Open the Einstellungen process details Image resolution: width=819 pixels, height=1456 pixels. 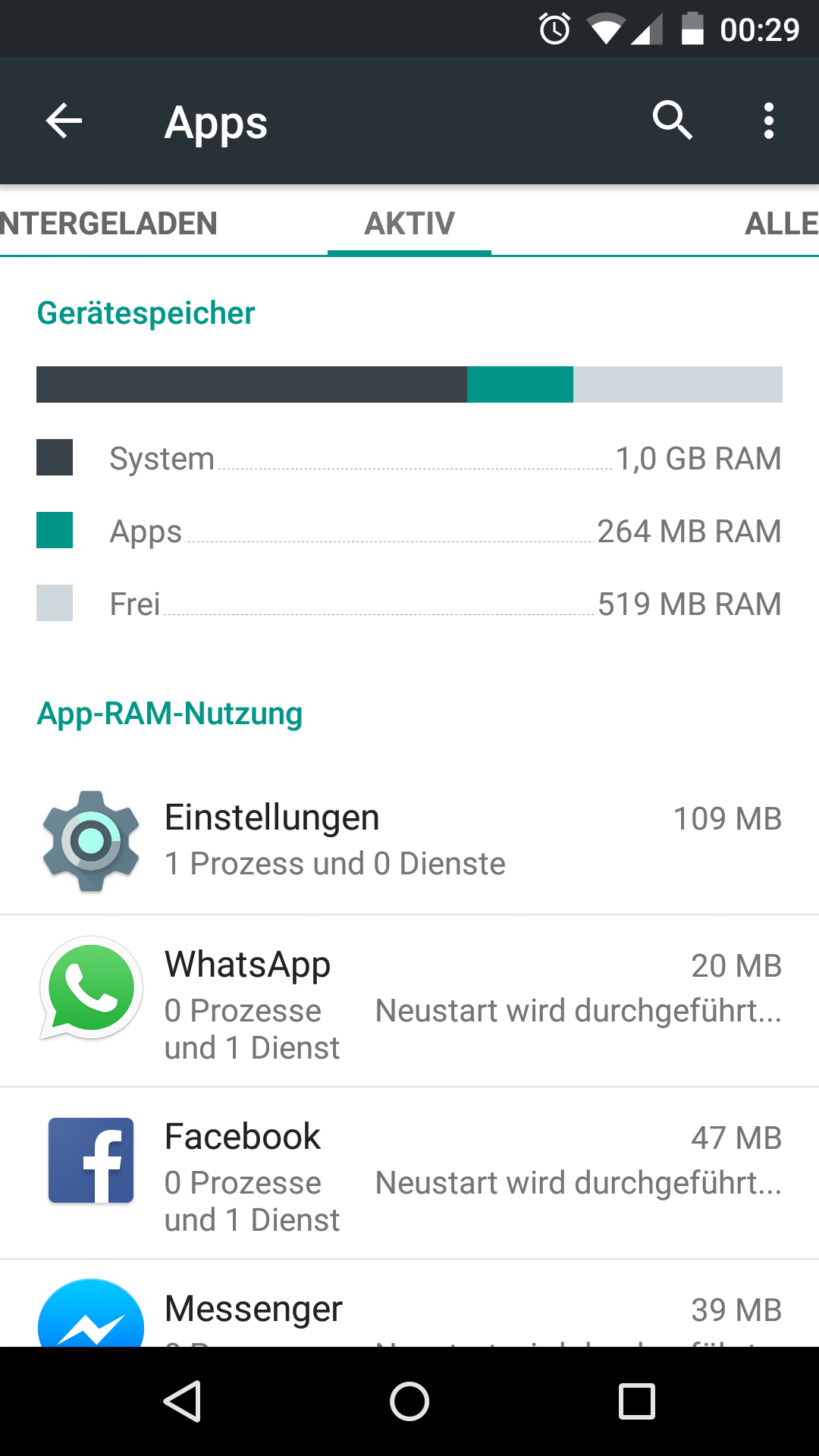point(409,840)
